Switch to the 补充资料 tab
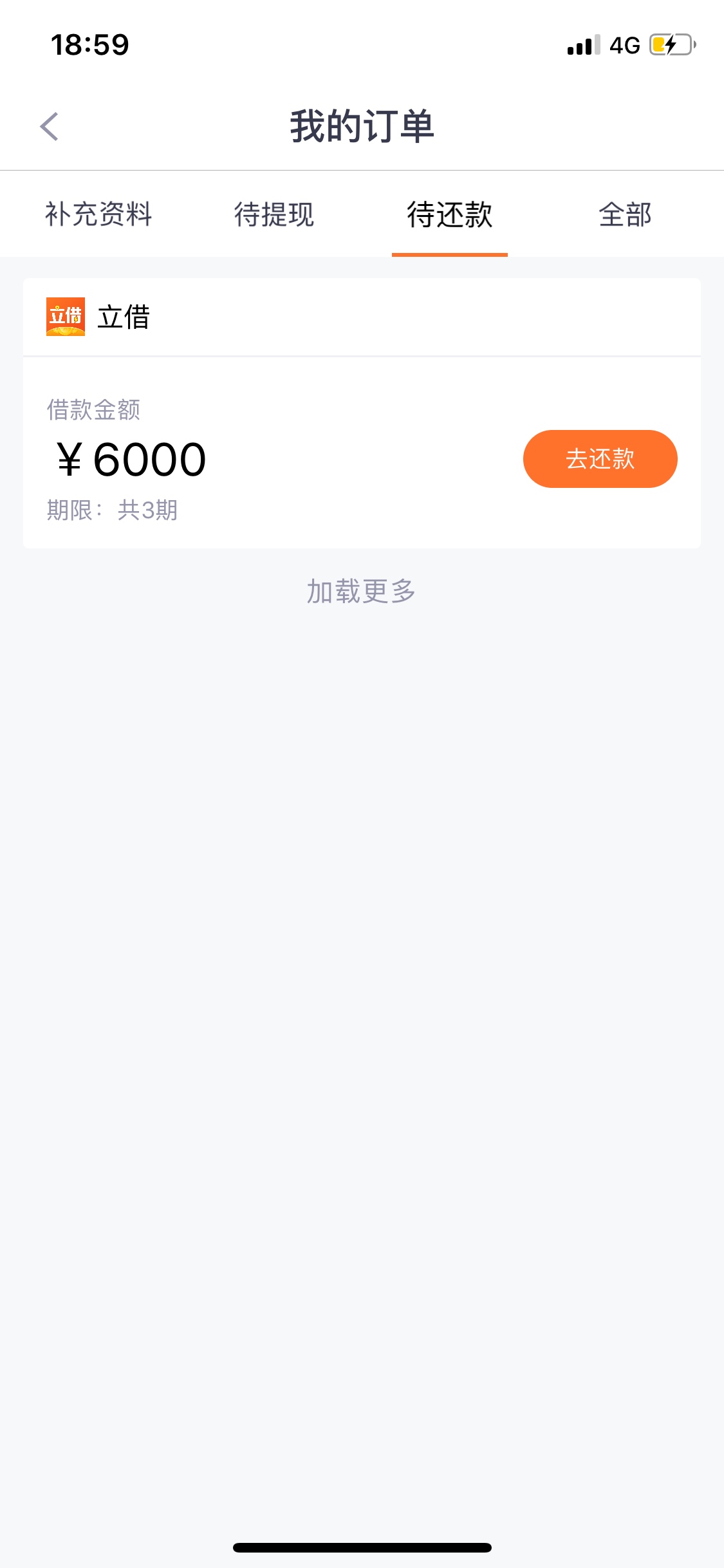 coord(98,214)
